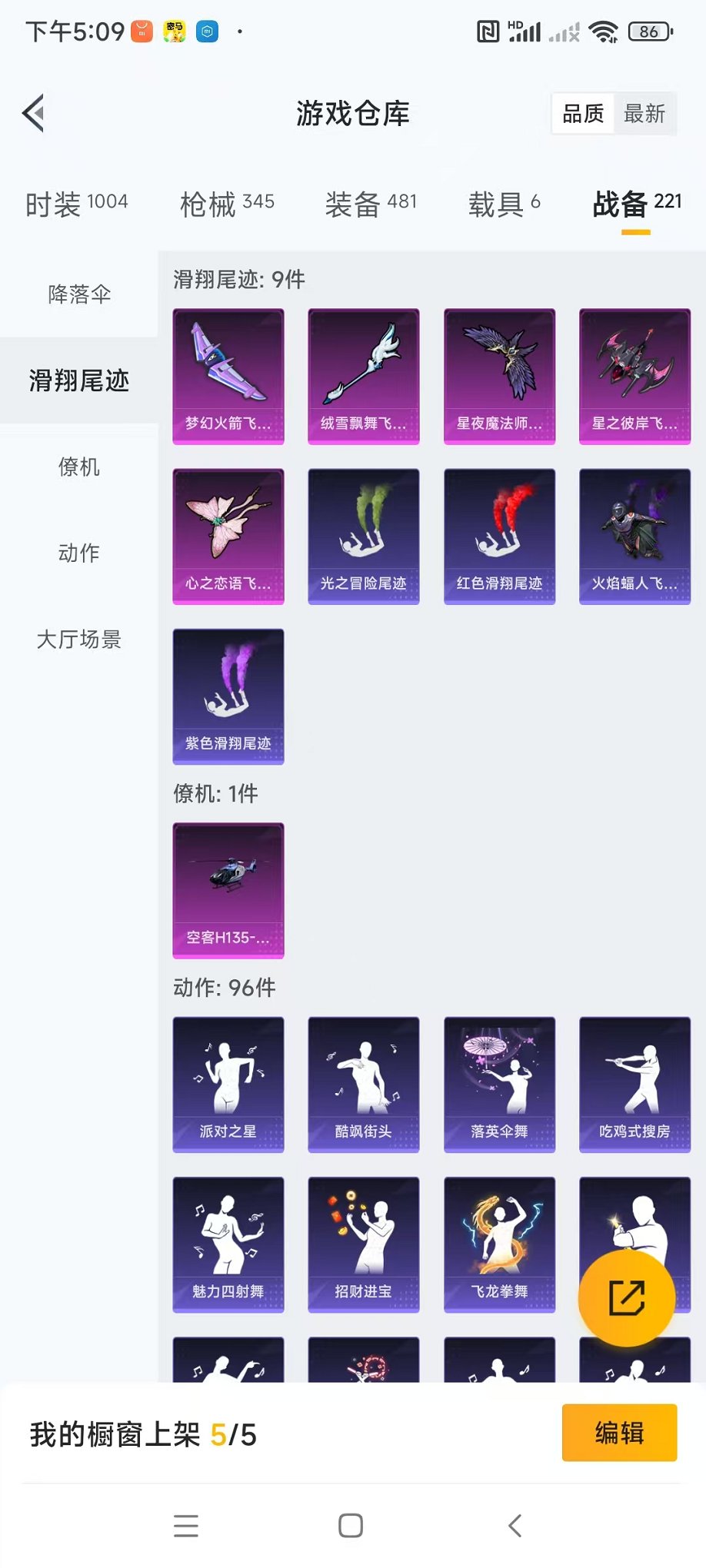The height and width of the screenshot is (1568, 706).
Task: View the 星夜魔法师 glide trail
Action: [x=499, y=377]
